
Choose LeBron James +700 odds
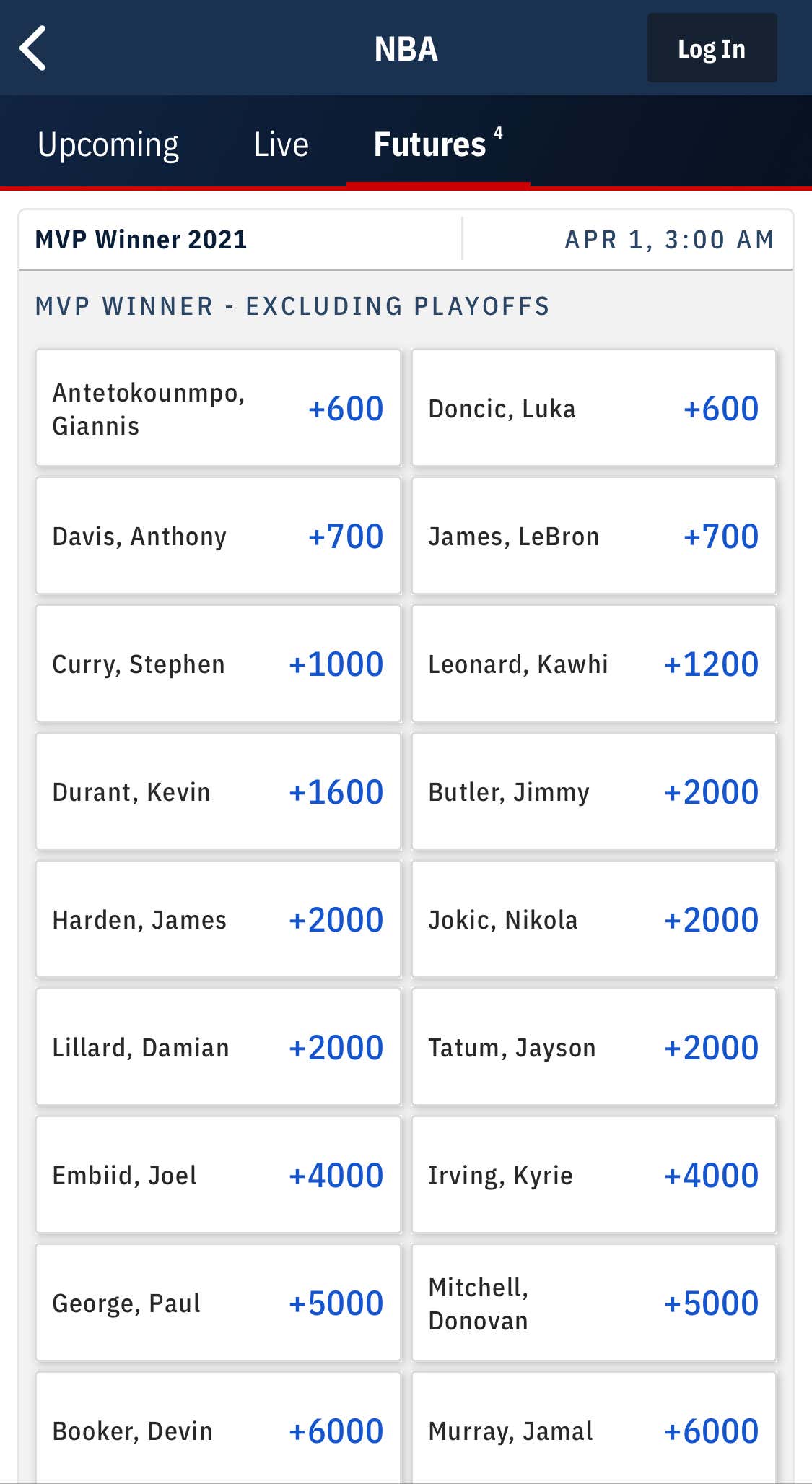[x=593, y=537]
